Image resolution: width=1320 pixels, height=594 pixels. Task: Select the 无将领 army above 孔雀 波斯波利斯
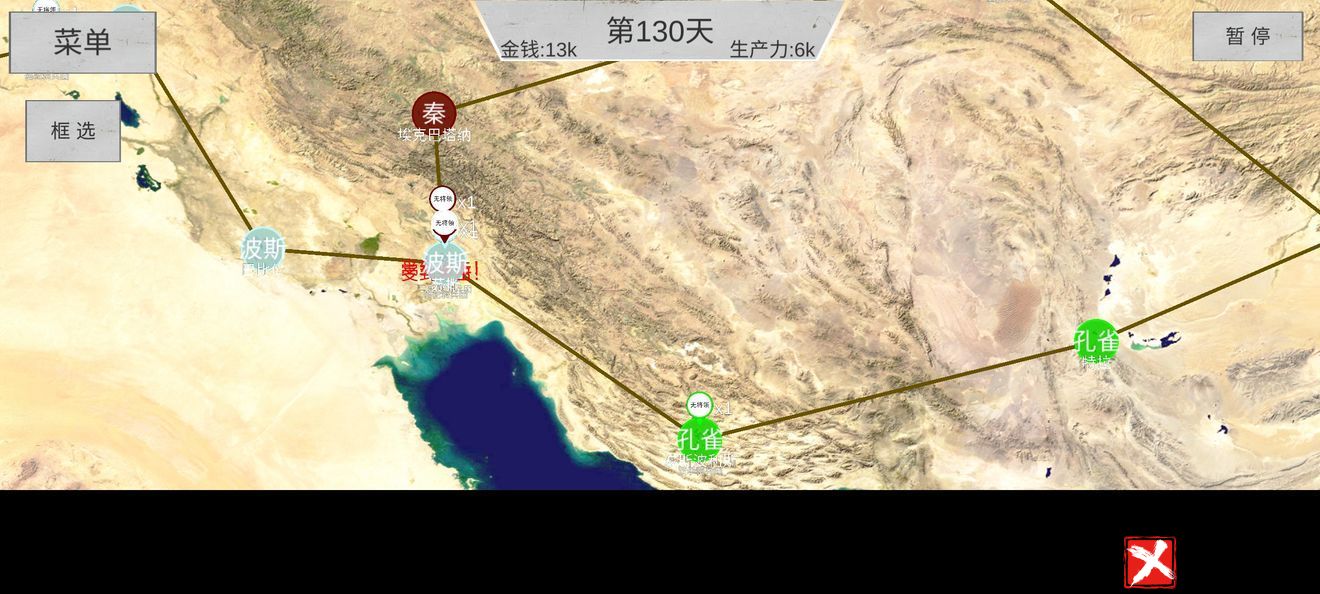click(x=700, y=405)
